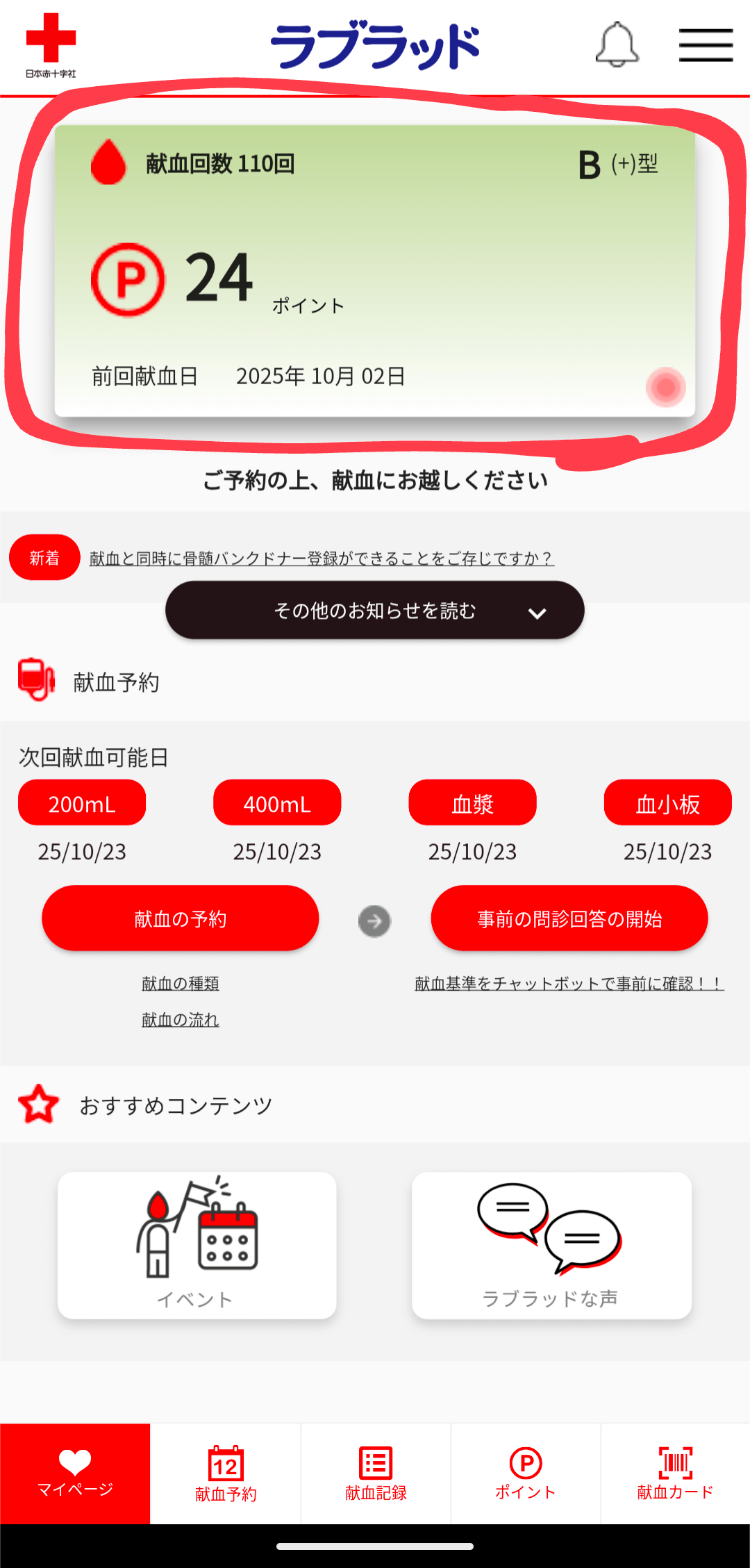This screenshot has width=750, height=1568.
Task: Switch to the マイページ tab
Action: [75, 1473]
